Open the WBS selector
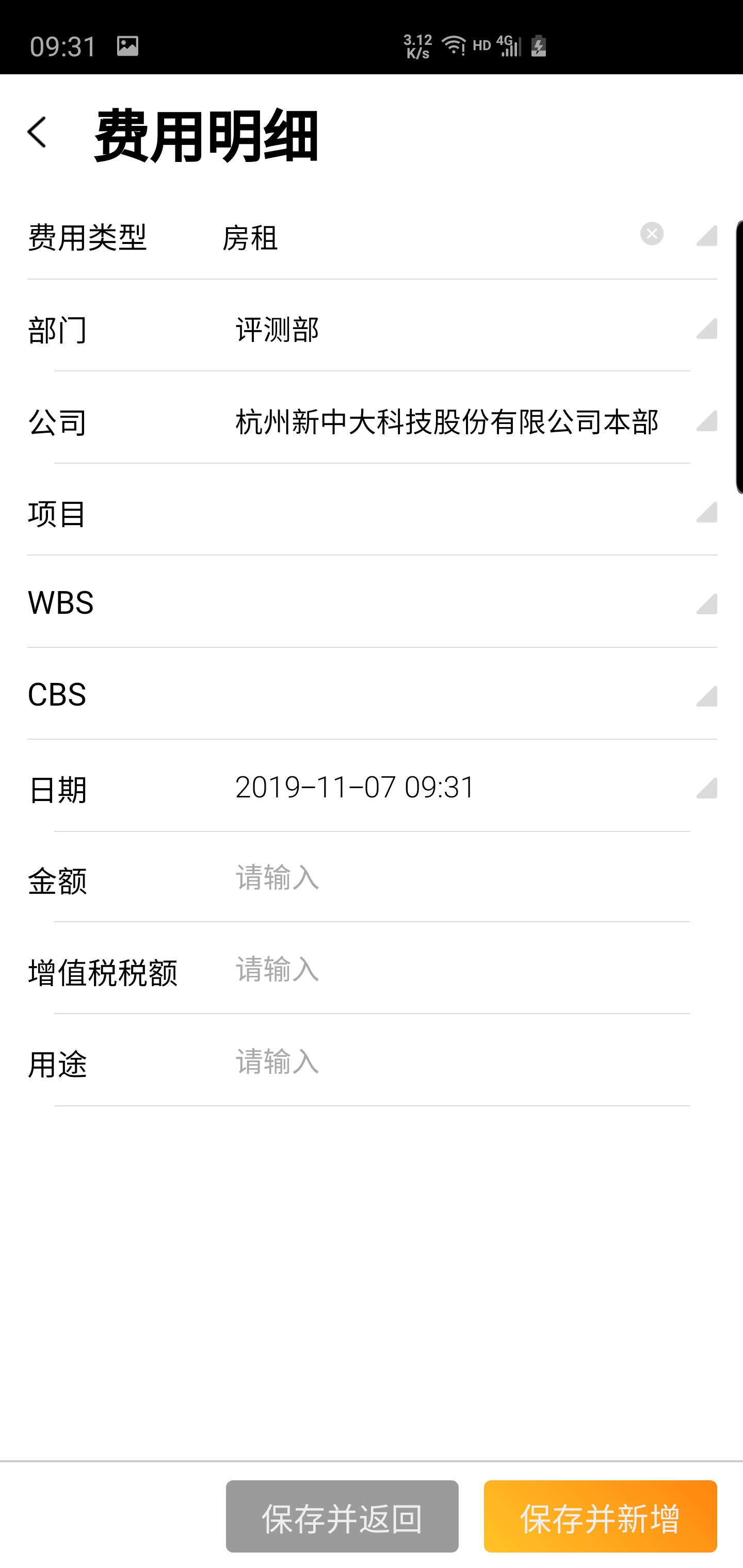 [x=706, y=604]
